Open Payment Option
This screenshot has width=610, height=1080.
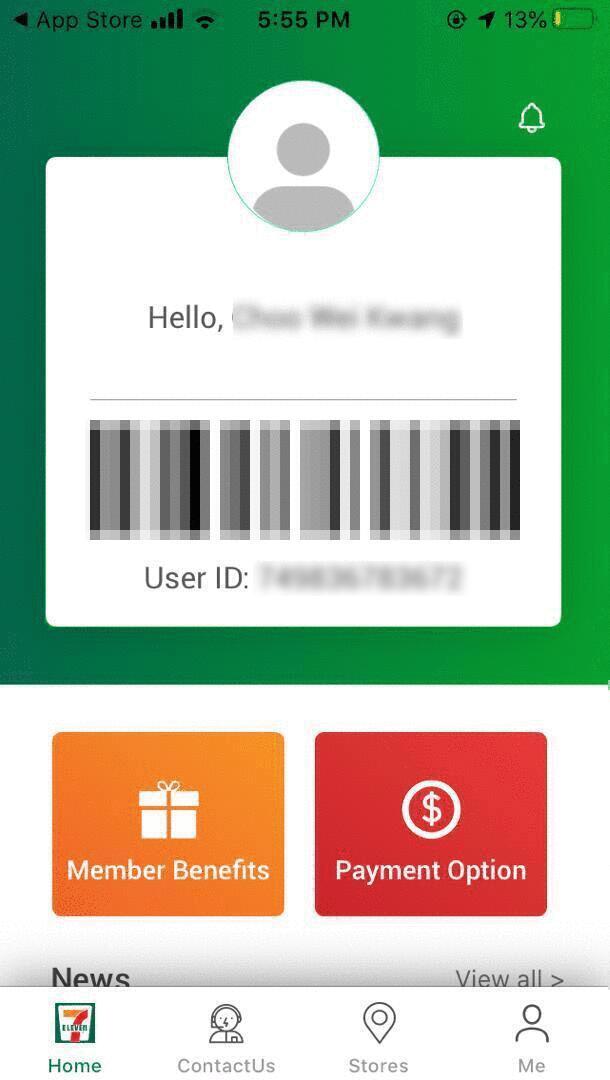tap(431, 824)
